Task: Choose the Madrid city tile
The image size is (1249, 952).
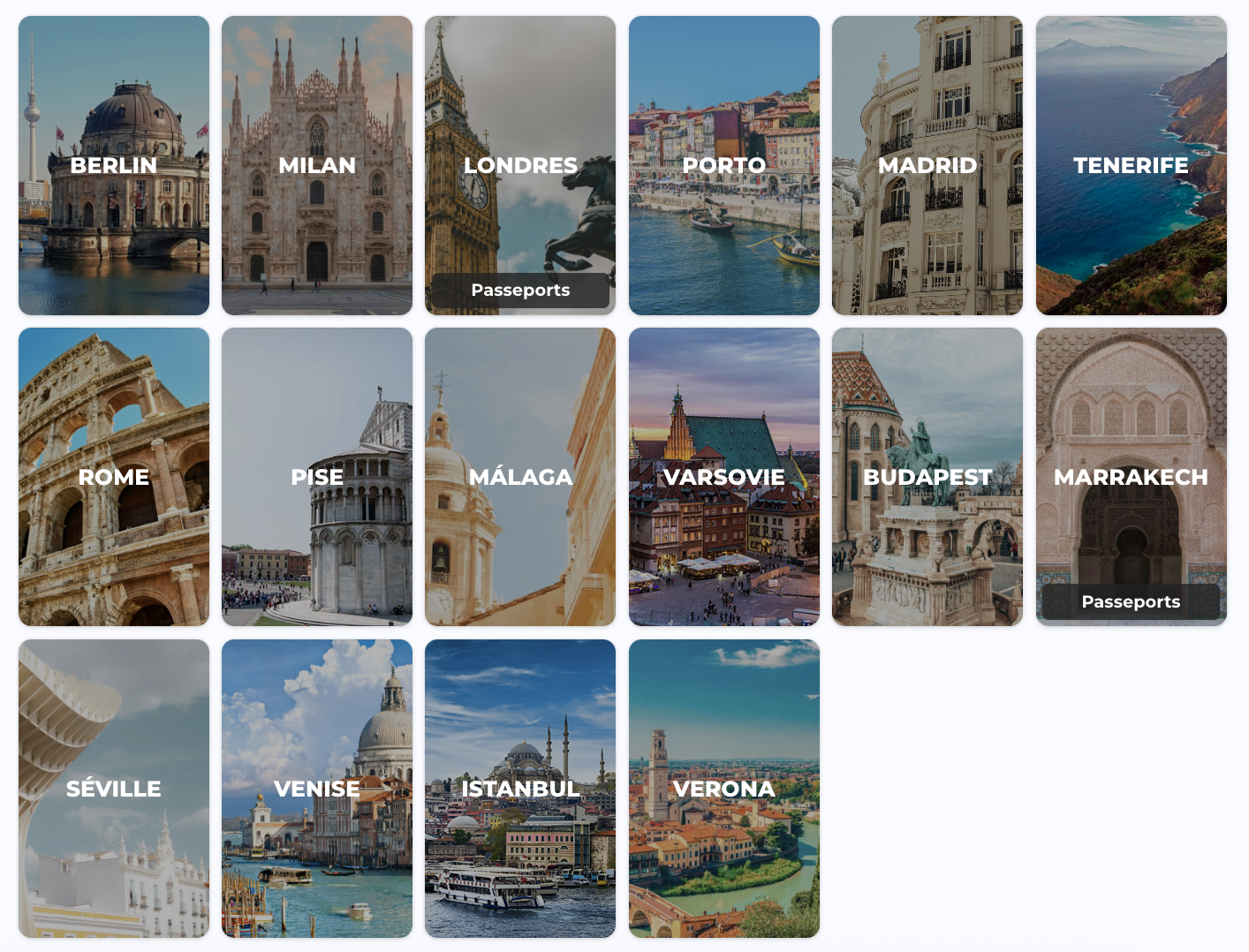Action: 927,165
